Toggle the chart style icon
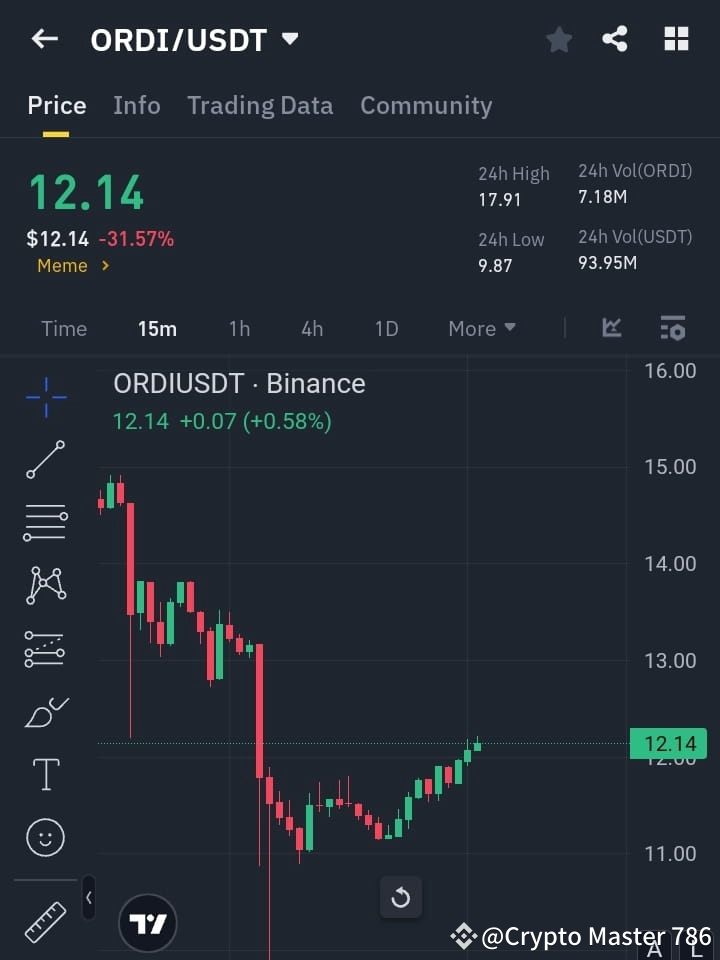The height and width of the screenshot is (960, 720). (x=611, y=328)
